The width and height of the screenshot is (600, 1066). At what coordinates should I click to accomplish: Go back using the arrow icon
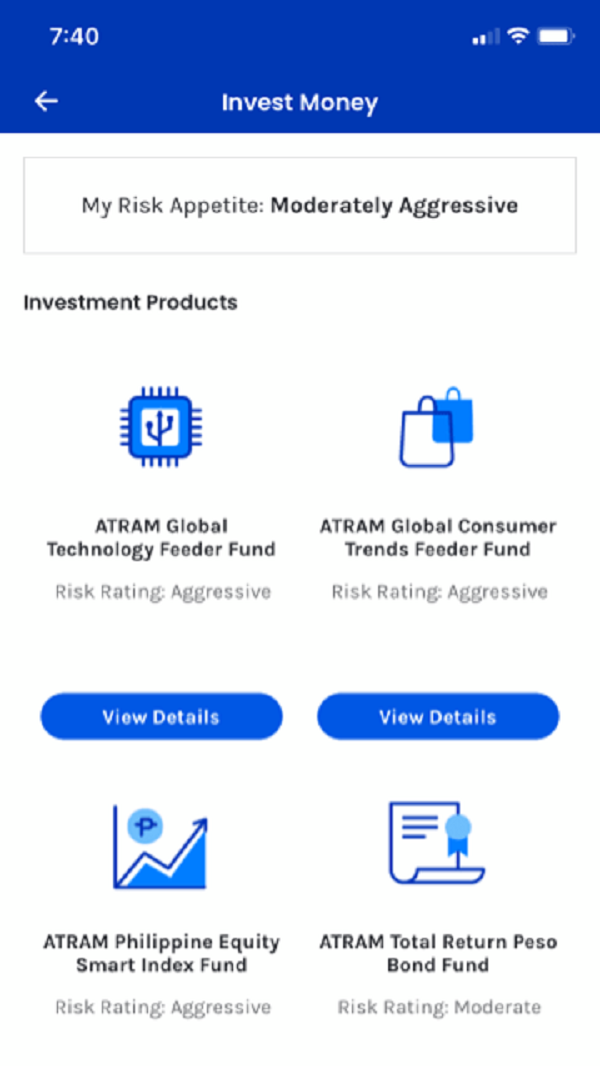46,101
